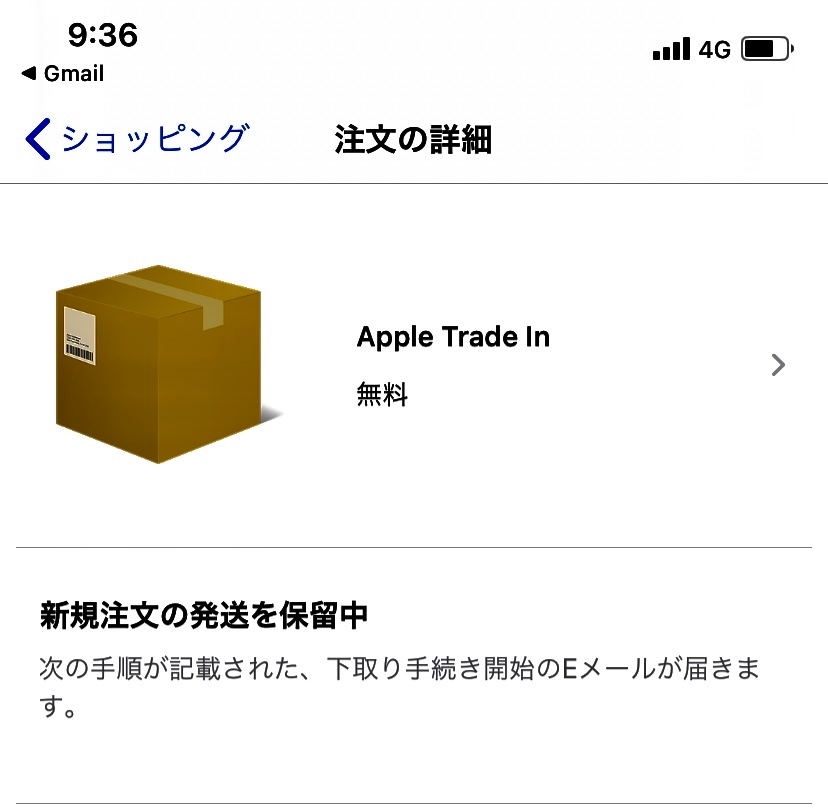The image size is (828, 811).
Task: Return to the Gmail app
Action: point(62,73)
